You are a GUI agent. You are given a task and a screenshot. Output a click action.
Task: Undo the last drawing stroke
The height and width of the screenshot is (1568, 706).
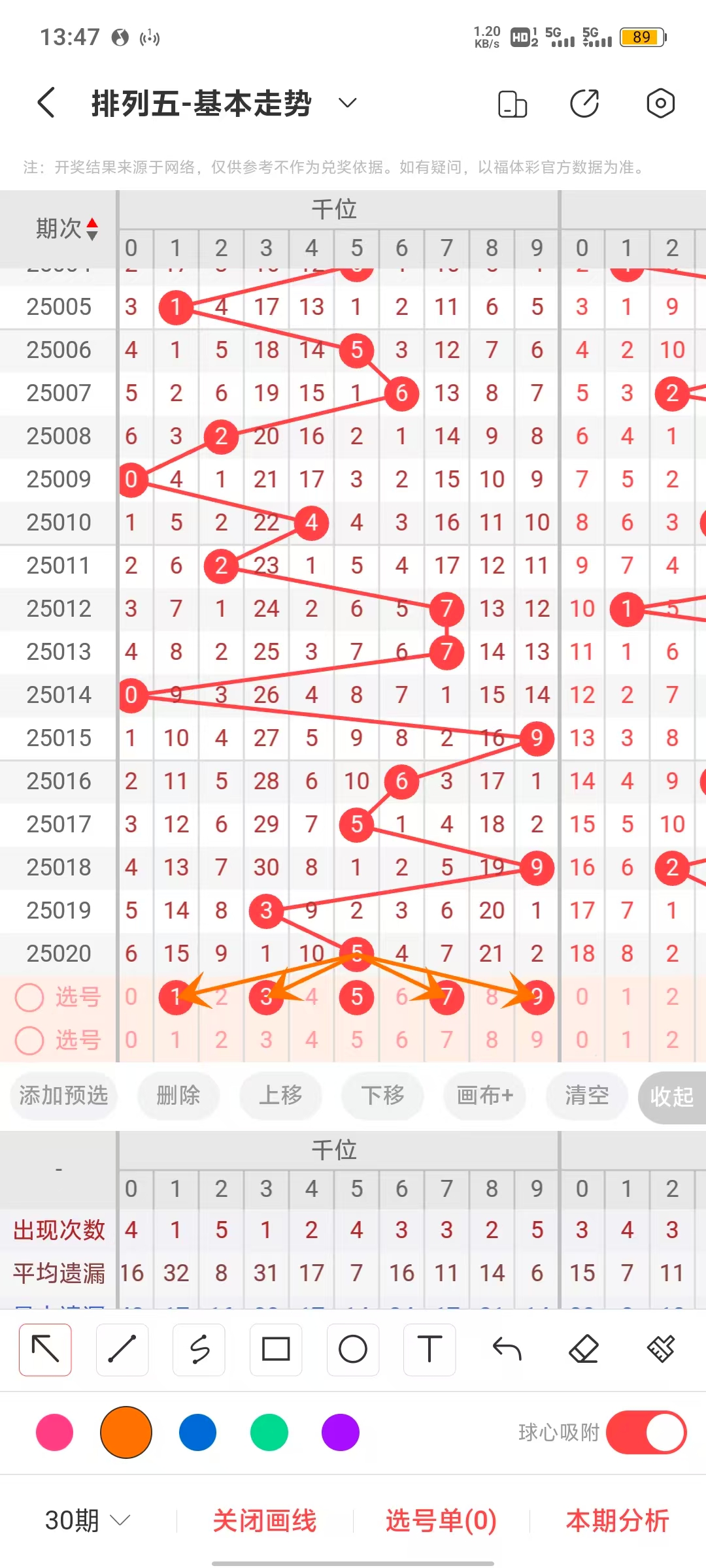pos(507,1350)
